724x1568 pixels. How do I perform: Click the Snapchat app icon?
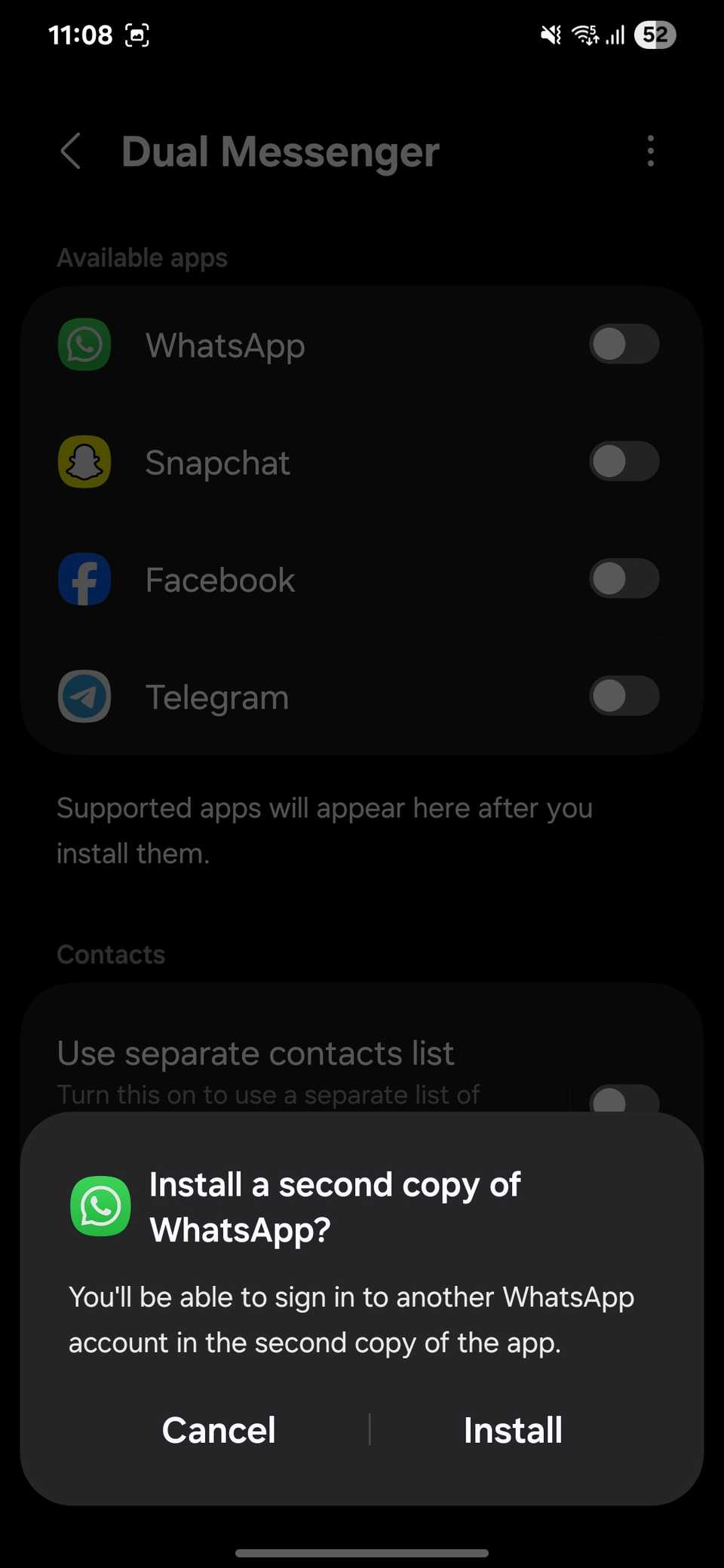pyautogui.click(x=84, y=461)
